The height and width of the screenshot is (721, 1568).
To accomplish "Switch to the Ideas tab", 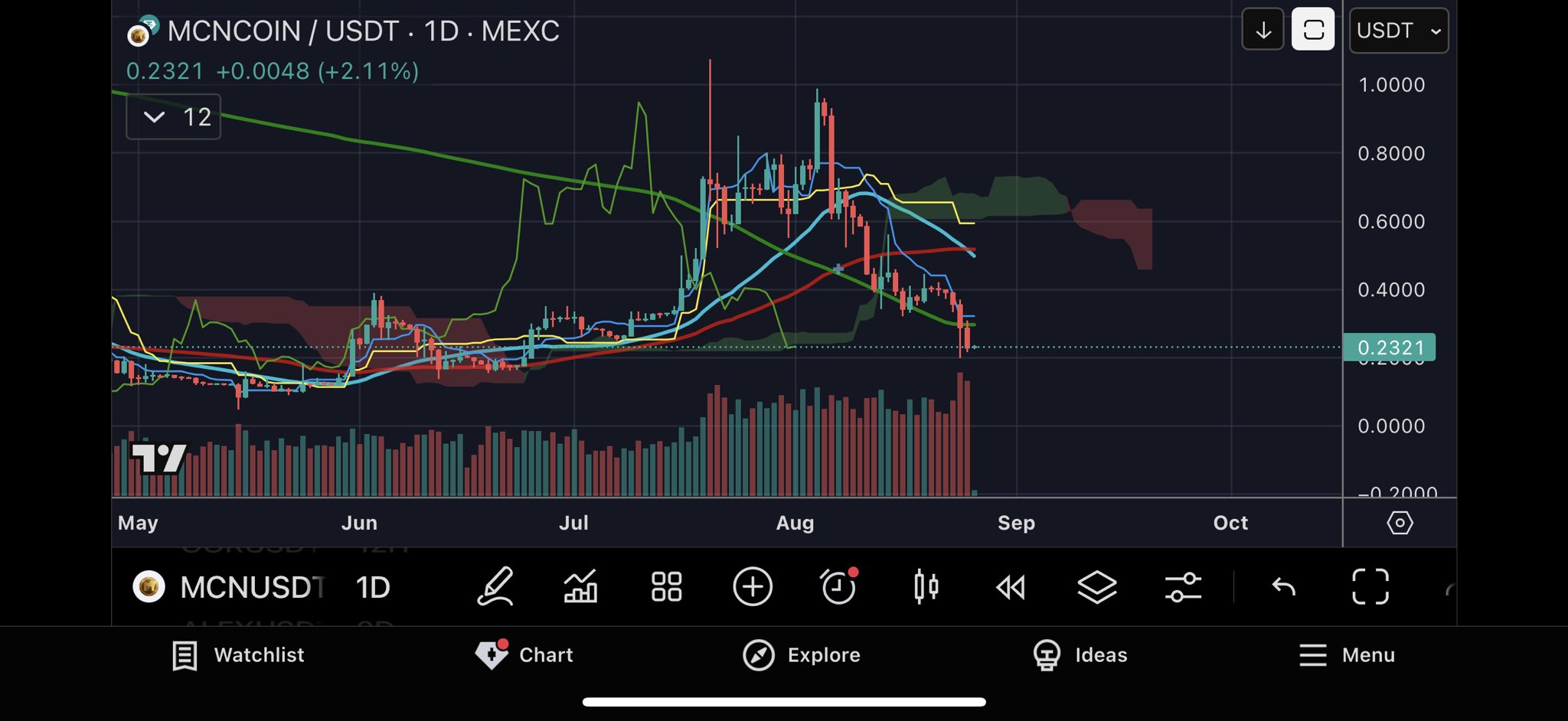I will pos(1080,655).
